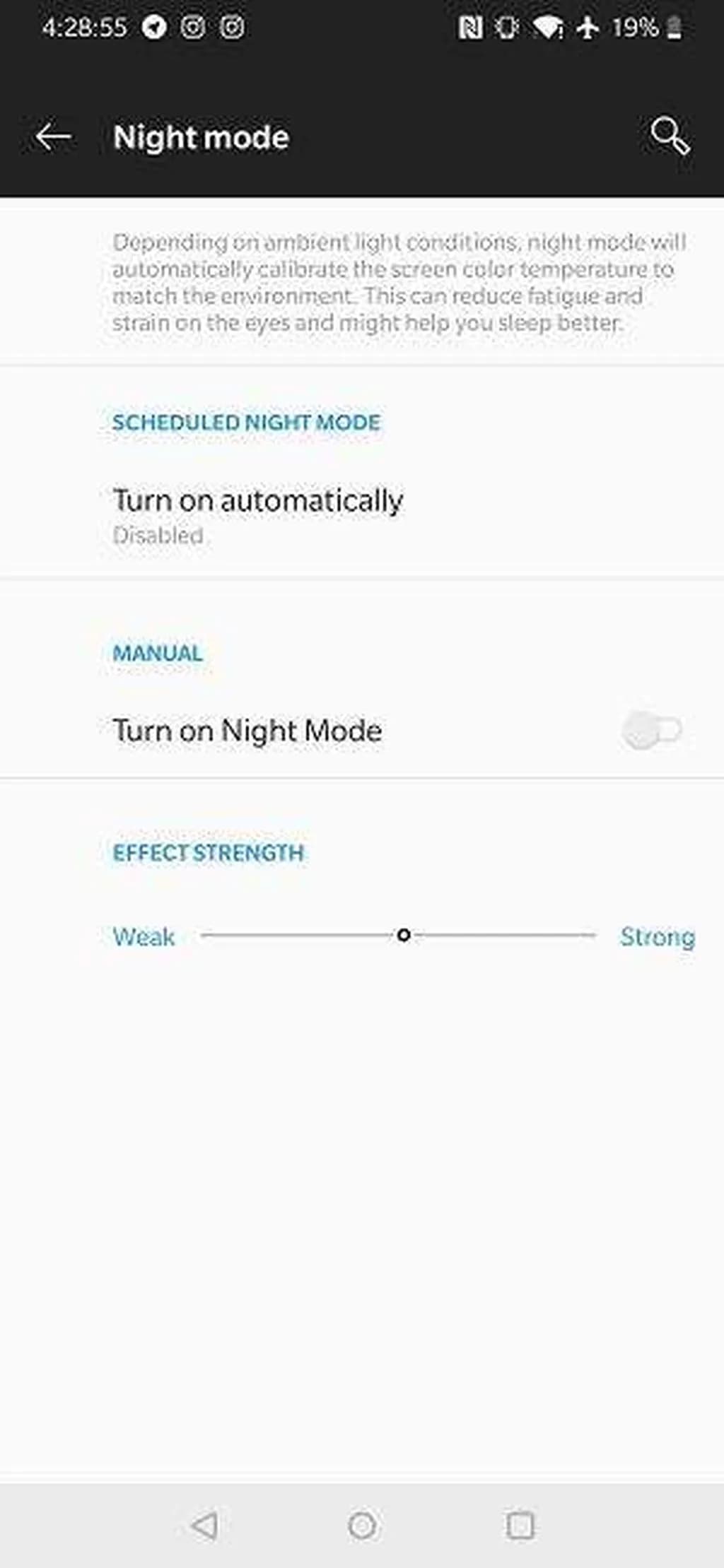This screenshot has width=724, height=1568.
Task: Go back from Night mode settings
Action: [x=54, y=136]
